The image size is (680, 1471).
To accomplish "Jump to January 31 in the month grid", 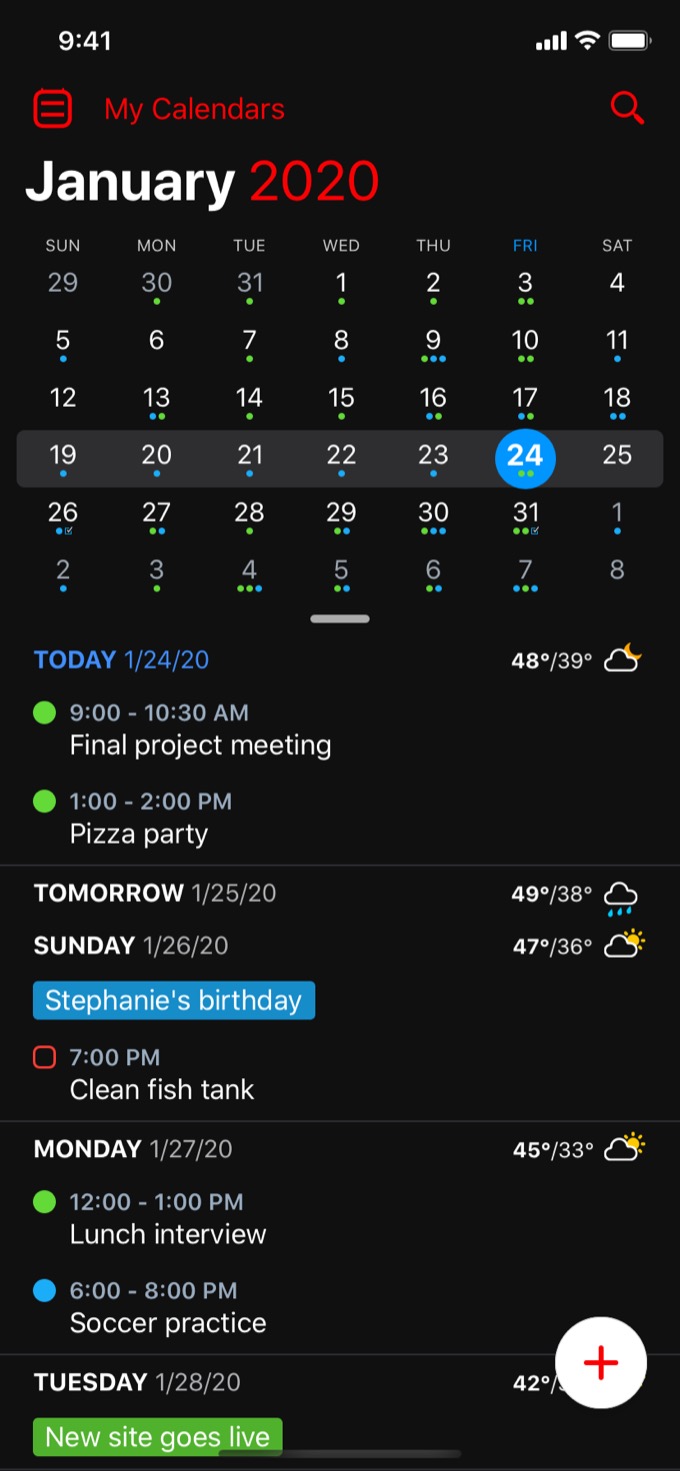I will [525, 513].
